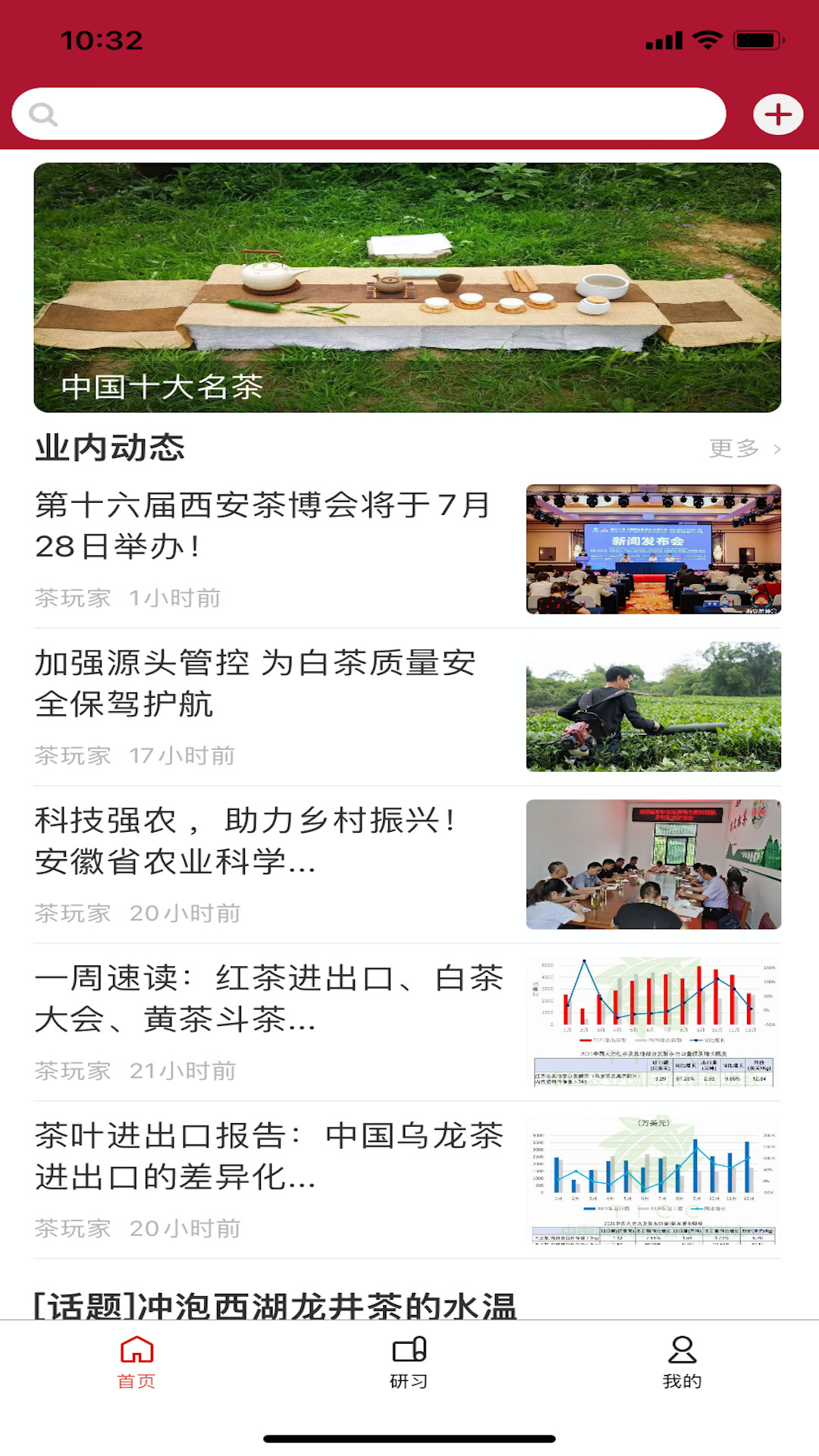The image size is (819, 1456).
Task: Open the 第十六届西安茶博会 article
Action: click(407, 549)
